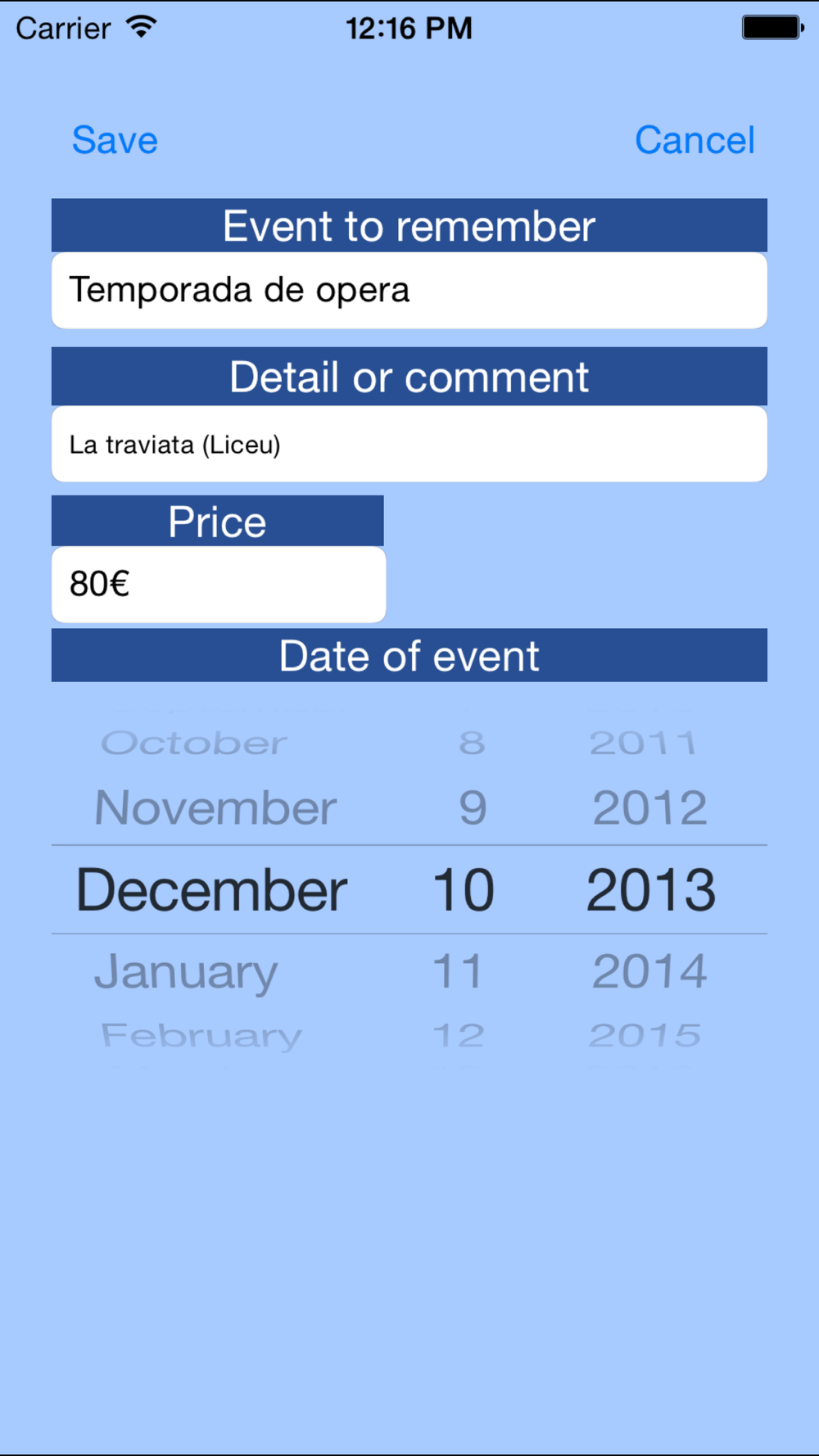The image size is (819, 1456).
Task: Edit the Detail or comment field
Action: coord(409,444)
